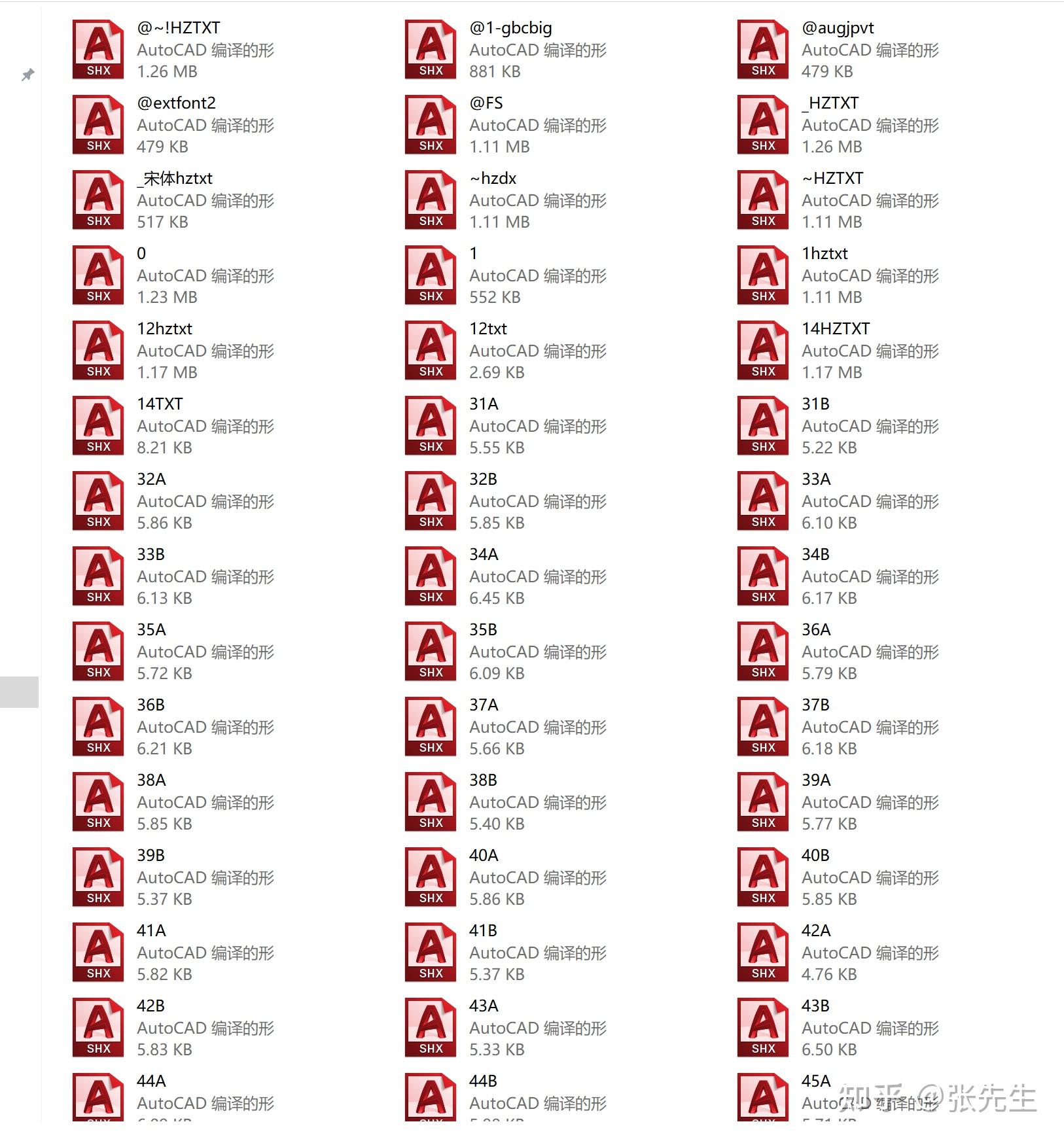Select the ~hzdx SHX file
Screen dimensions: 1064x1141
431,200
